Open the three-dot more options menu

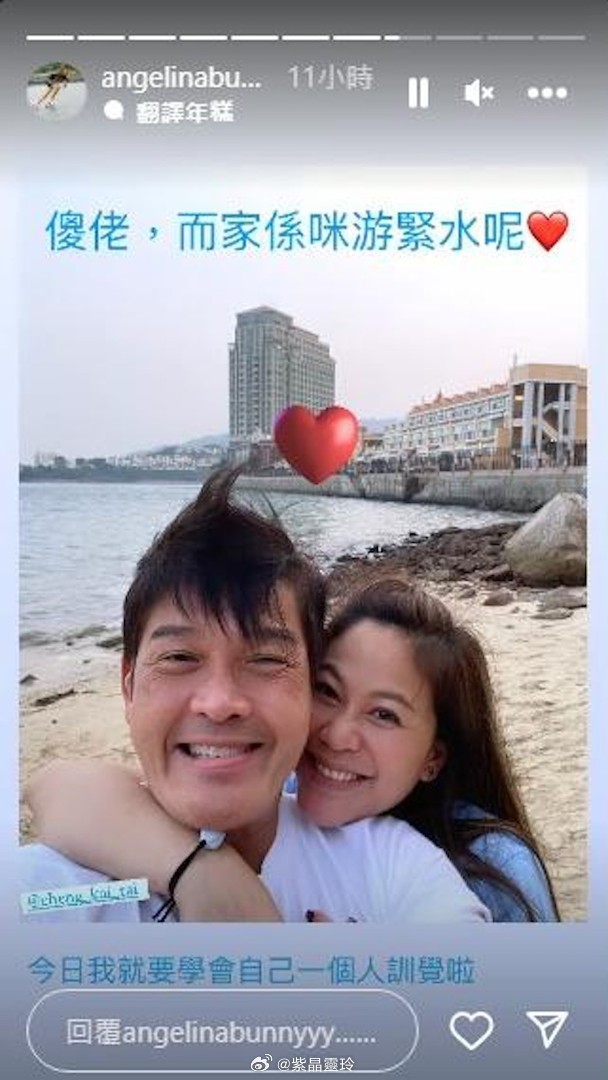coord(547,93)
